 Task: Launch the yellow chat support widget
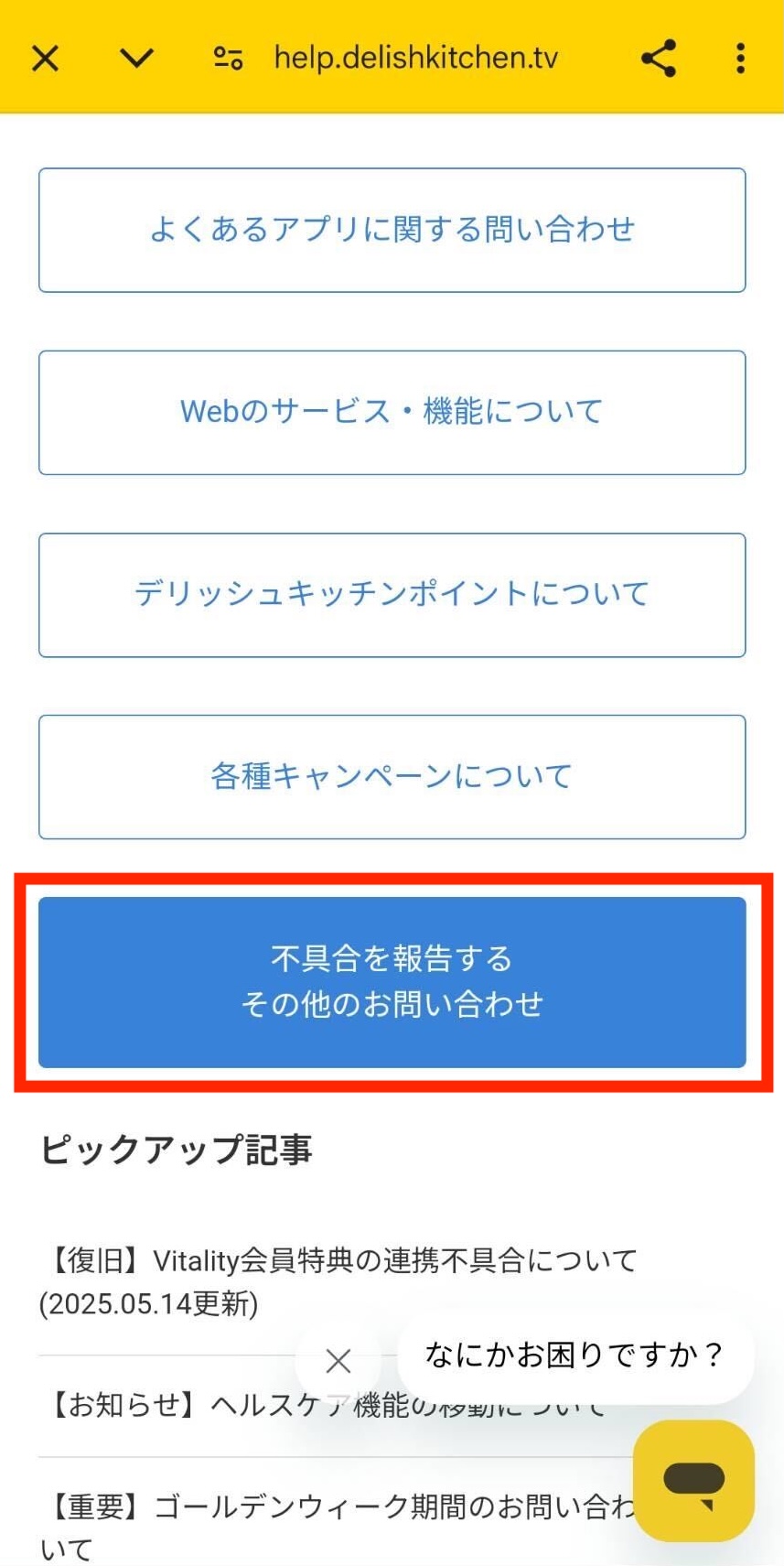click(693, 1481)
